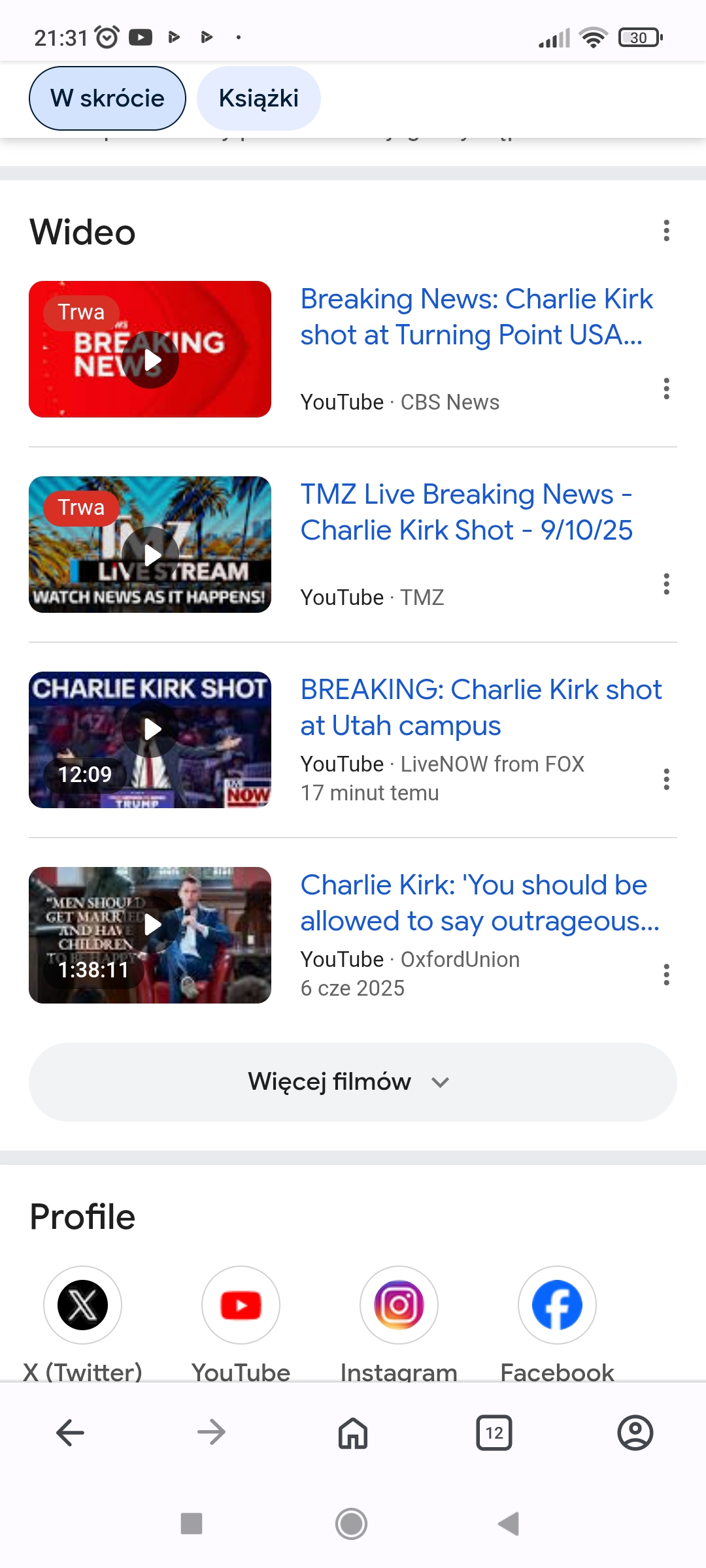This screenshot has height=1568, width=706.
Task: Play the OxfordUnion video thumbnail
Action: [x=150, y=935]
